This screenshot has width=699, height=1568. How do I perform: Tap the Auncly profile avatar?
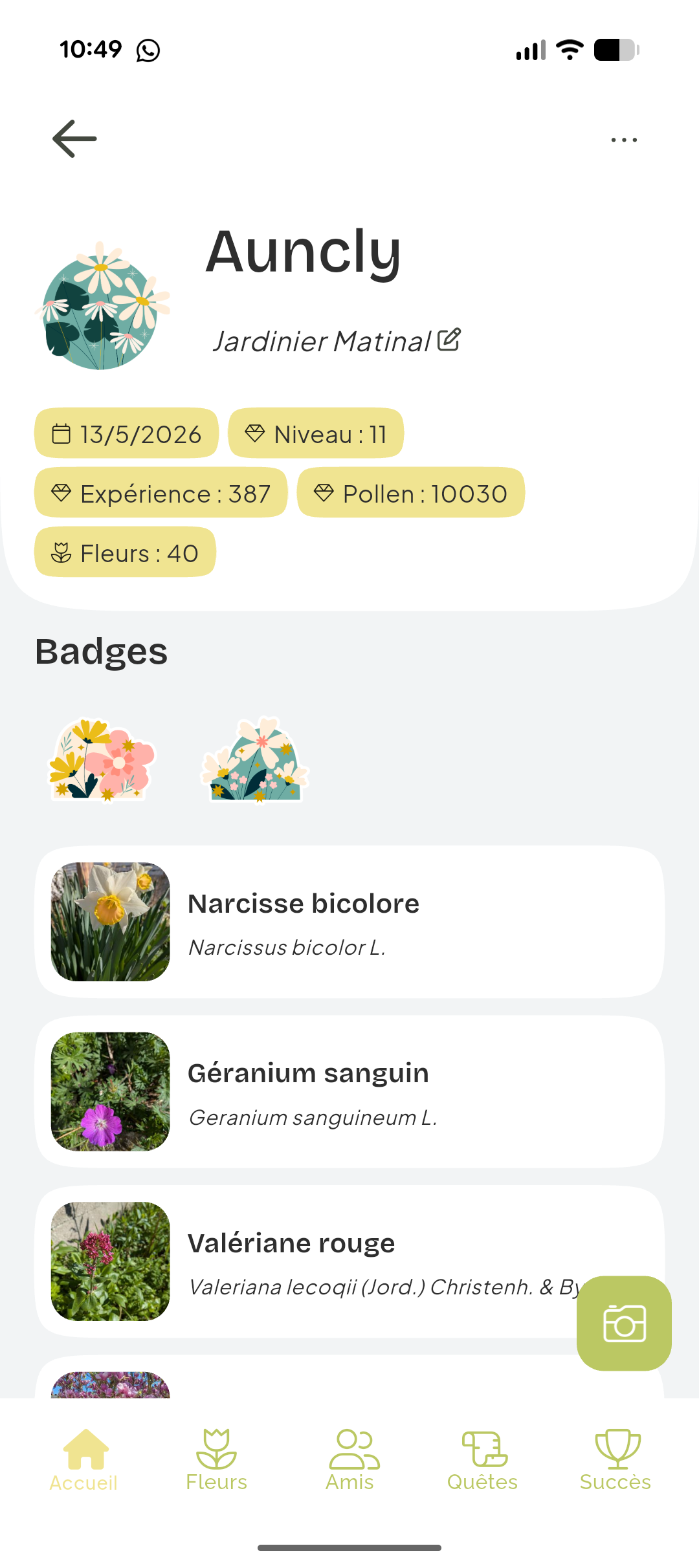tap(102, 306)
